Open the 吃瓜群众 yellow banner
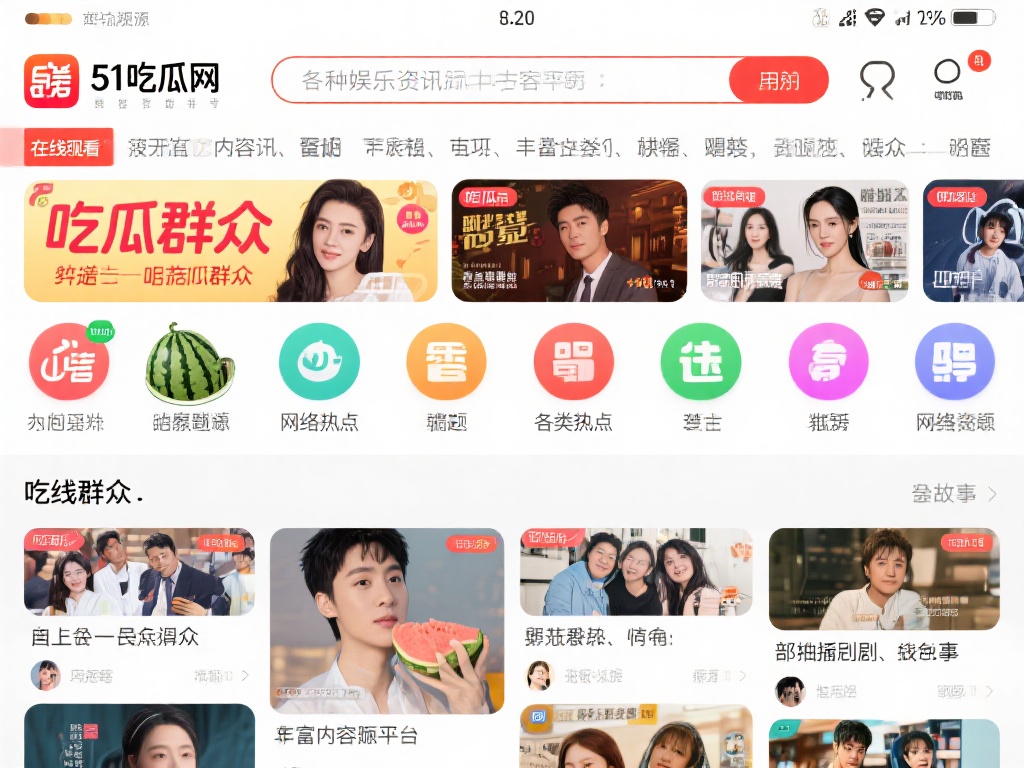 point(230,241)
